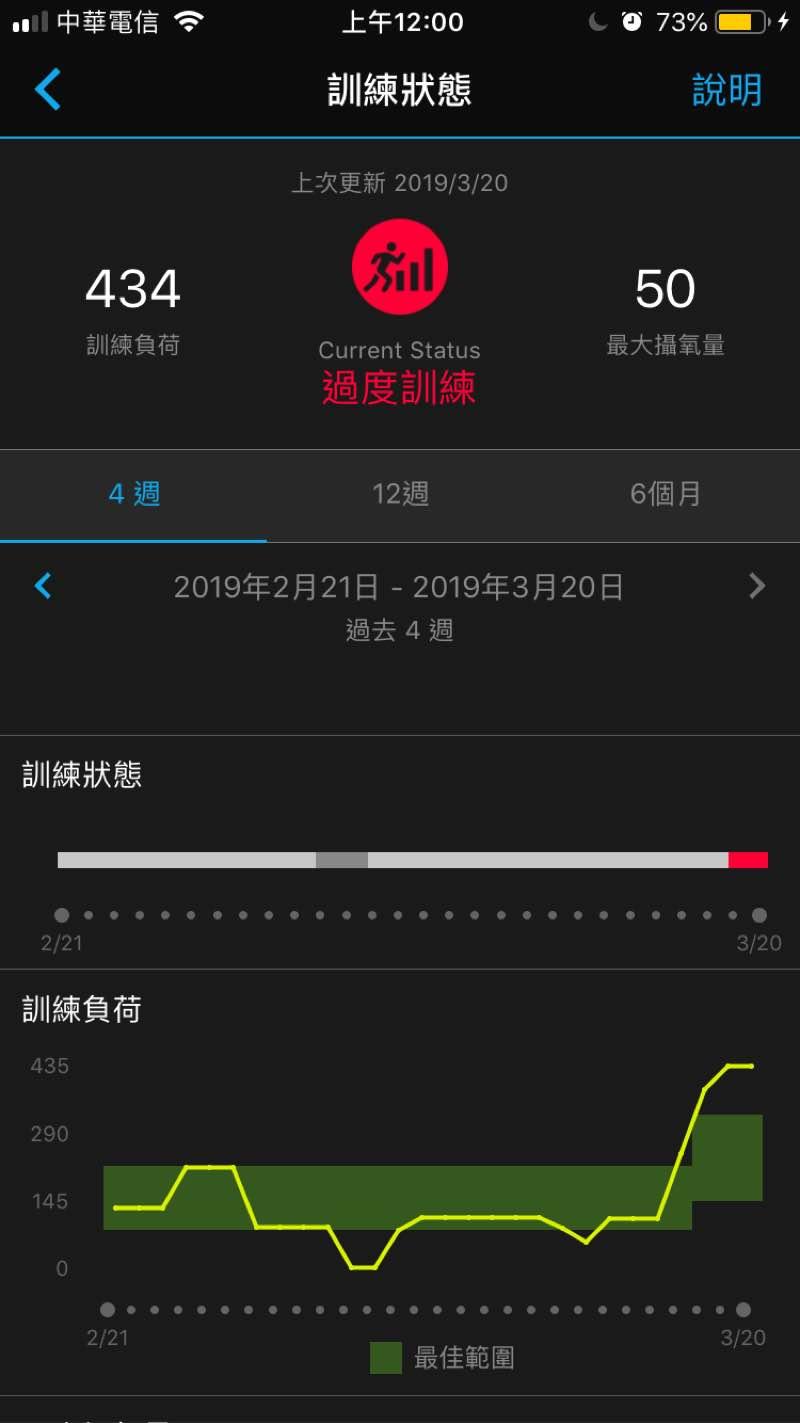
Task: Open the 說明 help page
Action: click(x=727, y=90)
